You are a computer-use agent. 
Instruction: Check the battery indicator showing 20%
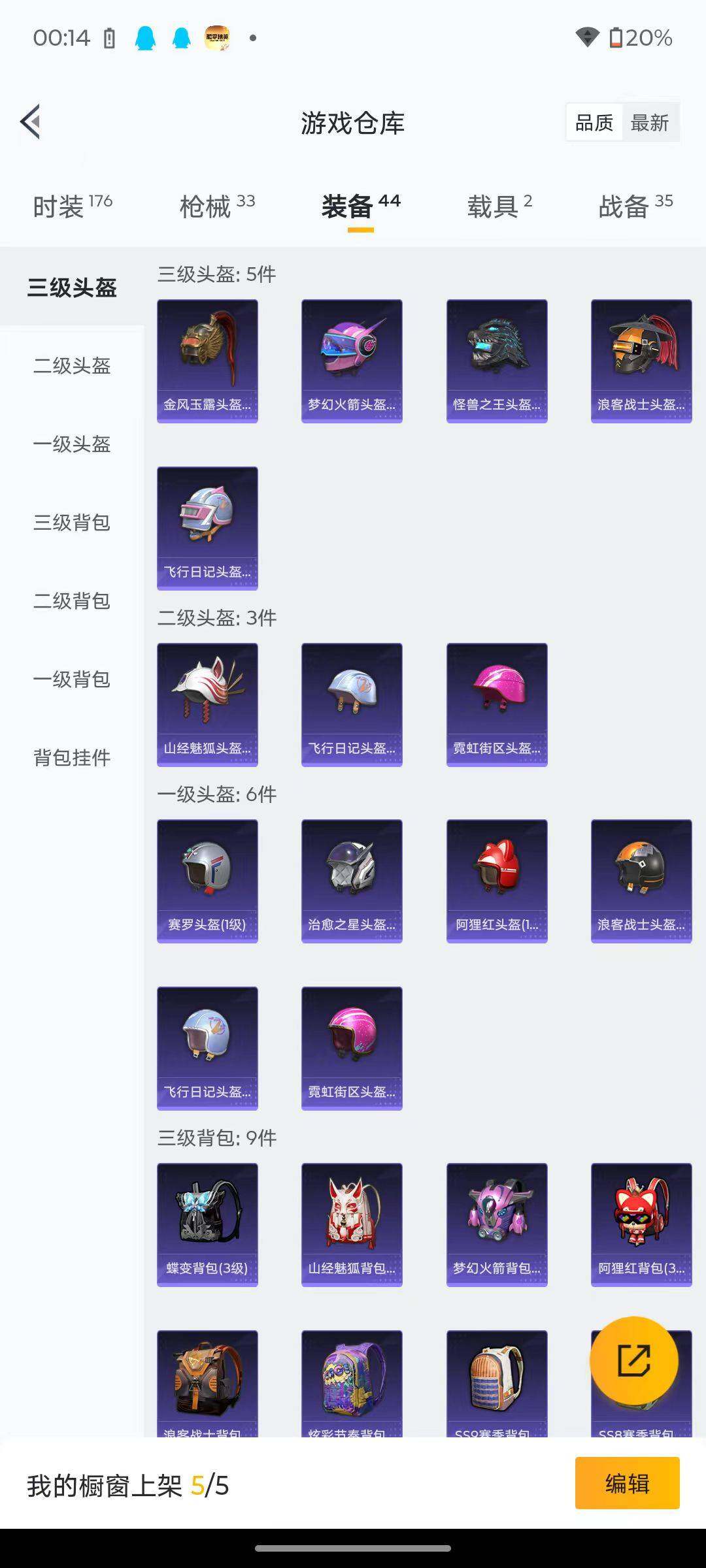pos(637,39)
